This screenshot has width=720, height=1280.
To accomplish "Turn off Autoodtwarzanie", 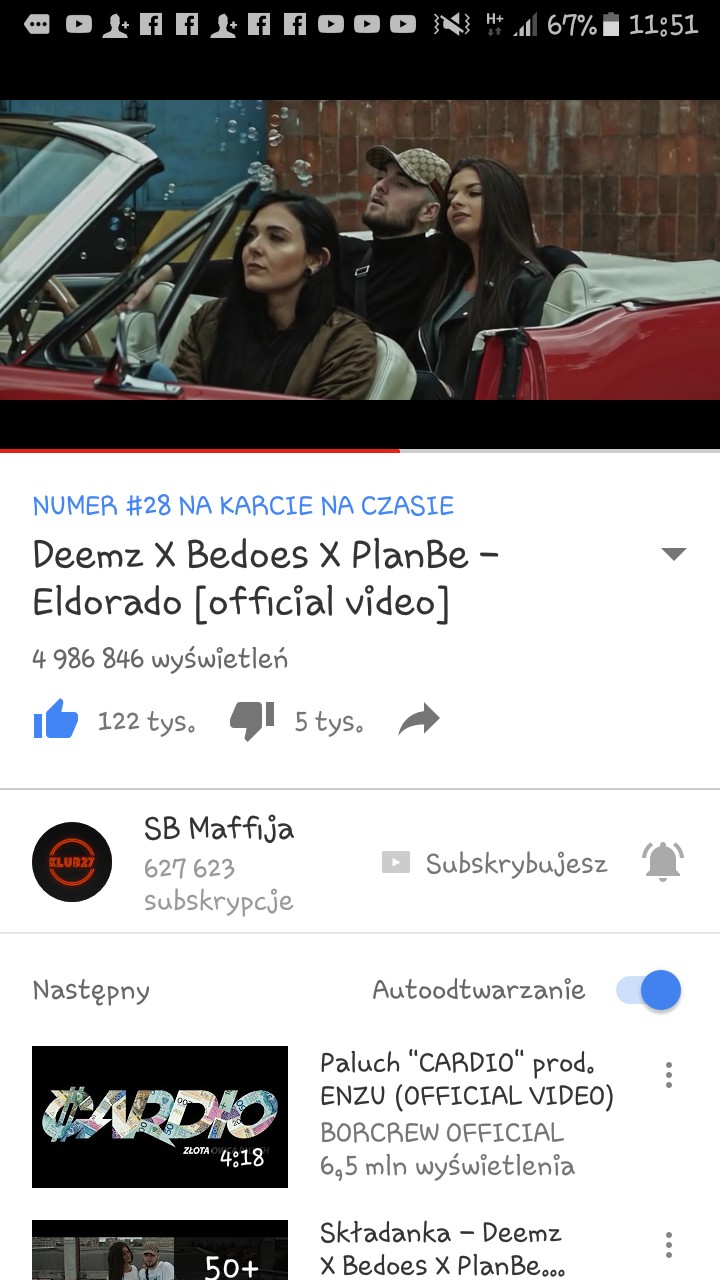I will 648,990.
